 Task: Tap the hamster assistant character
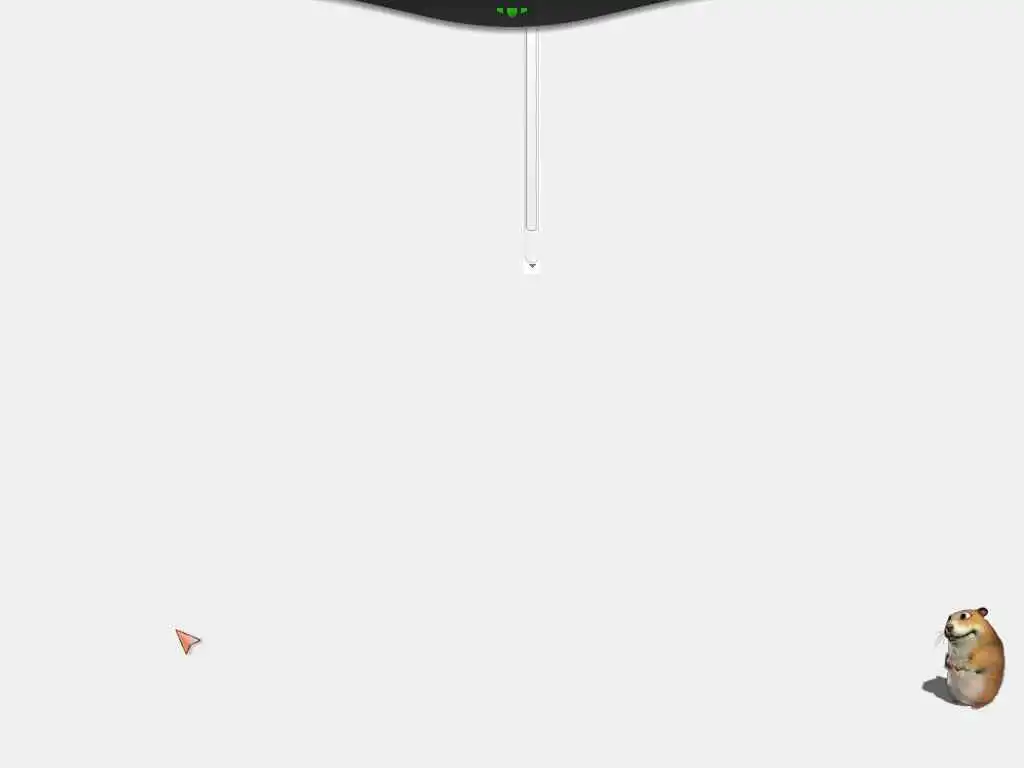pyautogui.click(x=968, y=656)
